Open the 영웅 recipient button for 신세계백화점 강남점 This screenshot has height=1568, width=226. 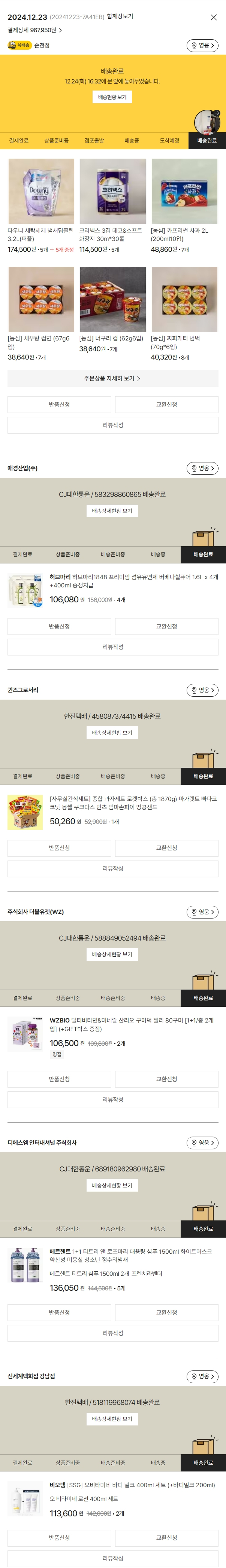pyautogui.click(x=202, y=1376)
